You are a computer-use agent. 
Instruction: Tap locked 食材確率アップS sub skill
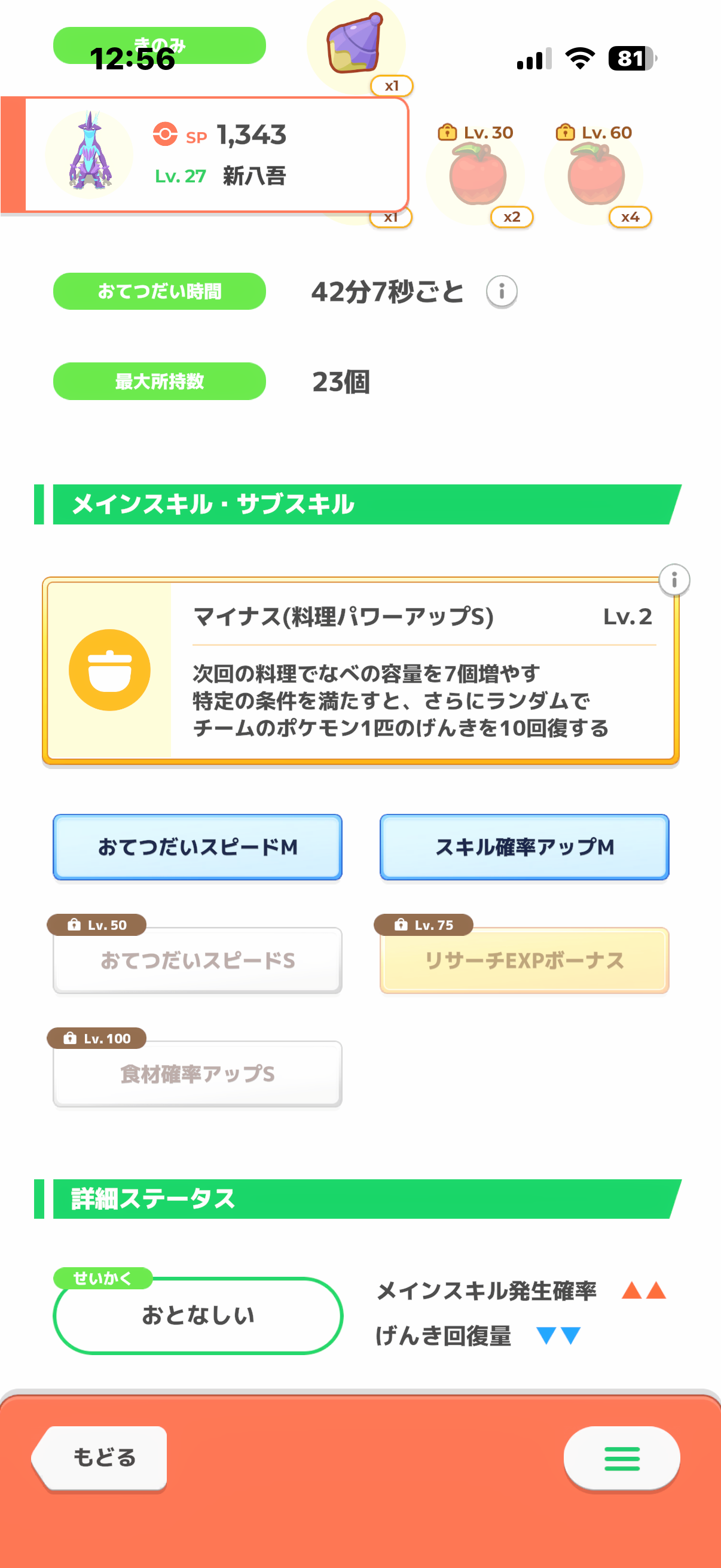[x=197, y=1073]
